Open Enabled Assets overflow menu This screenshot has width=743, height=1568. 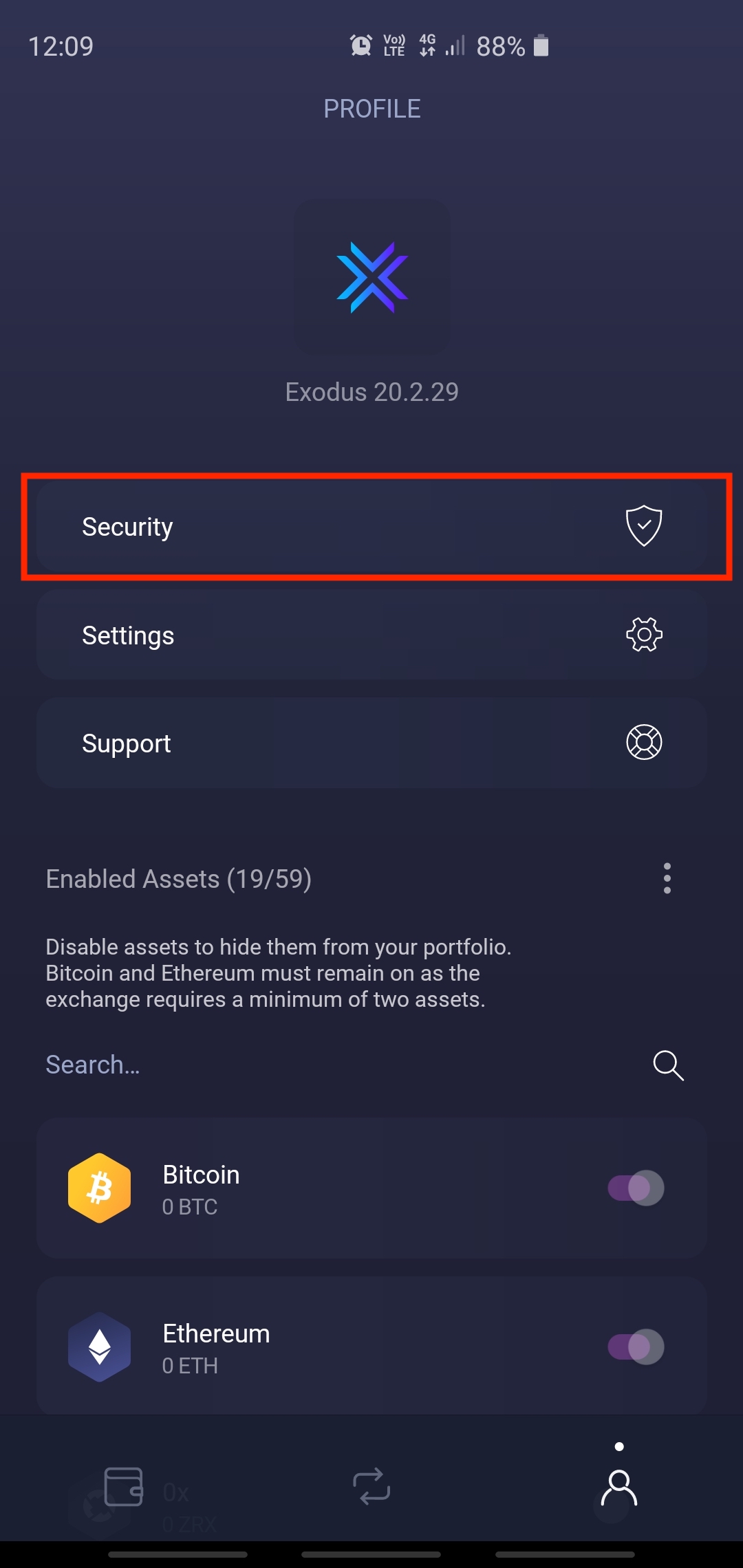point(667,878)
